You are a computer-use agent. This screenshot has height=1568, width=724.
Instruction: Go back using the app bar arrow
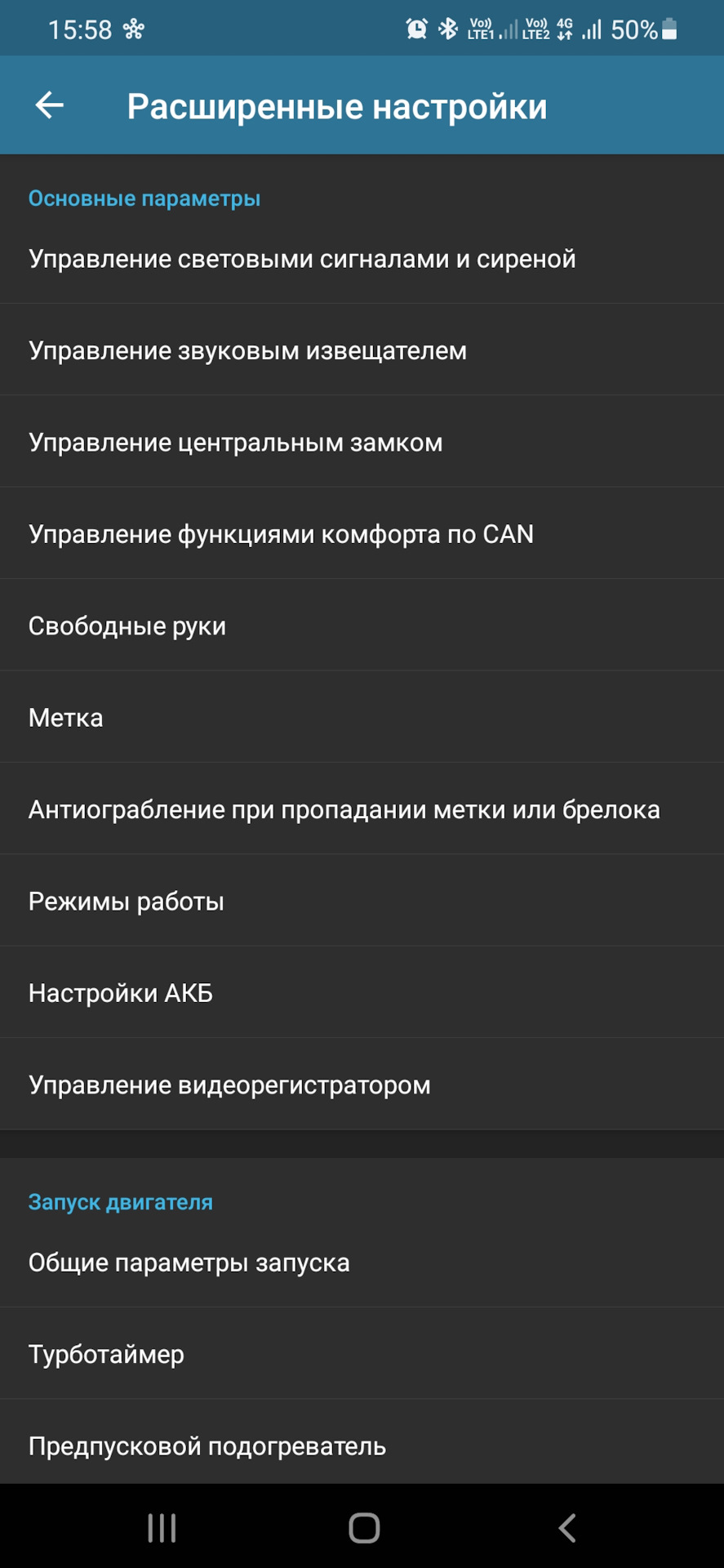50,105
